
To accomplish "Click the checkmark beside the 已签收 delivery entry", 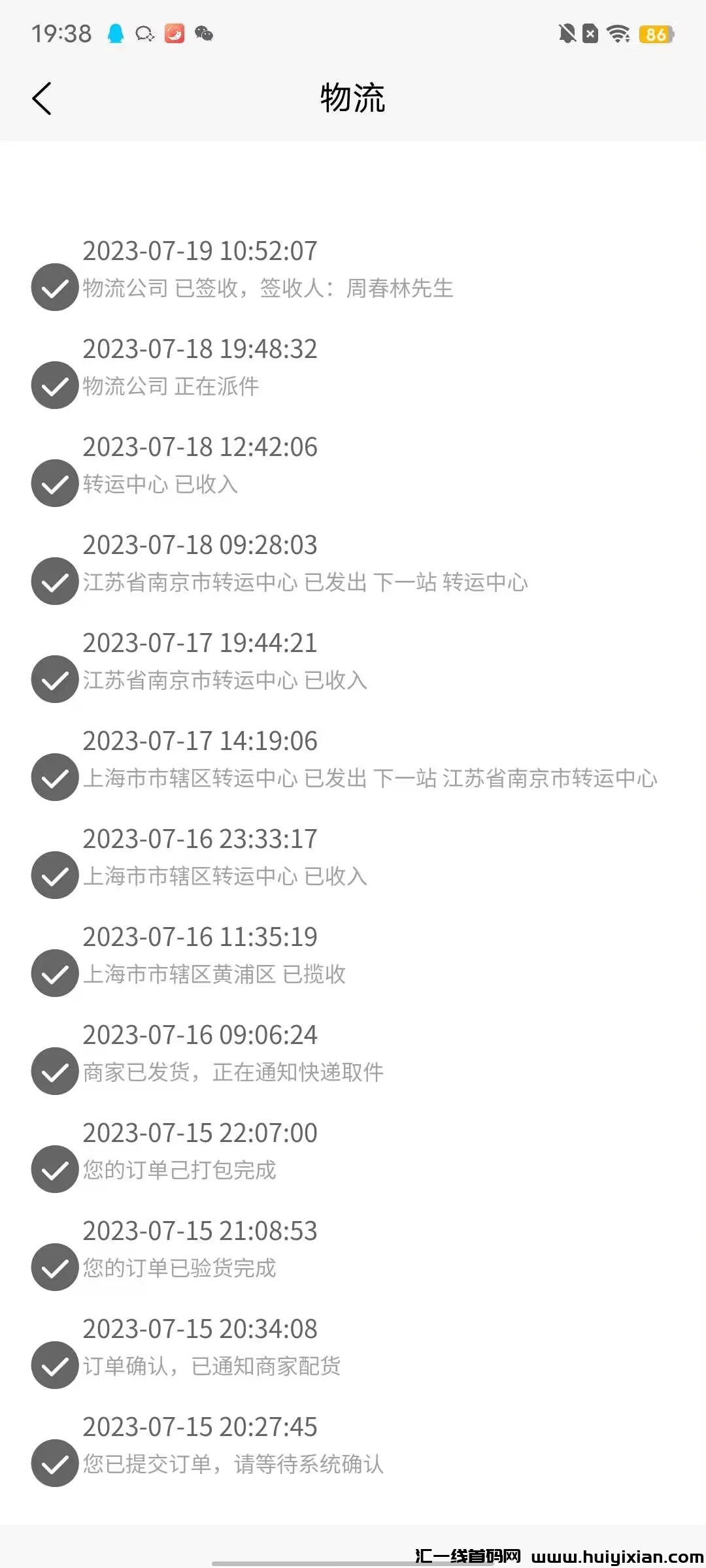I will 54,287.
